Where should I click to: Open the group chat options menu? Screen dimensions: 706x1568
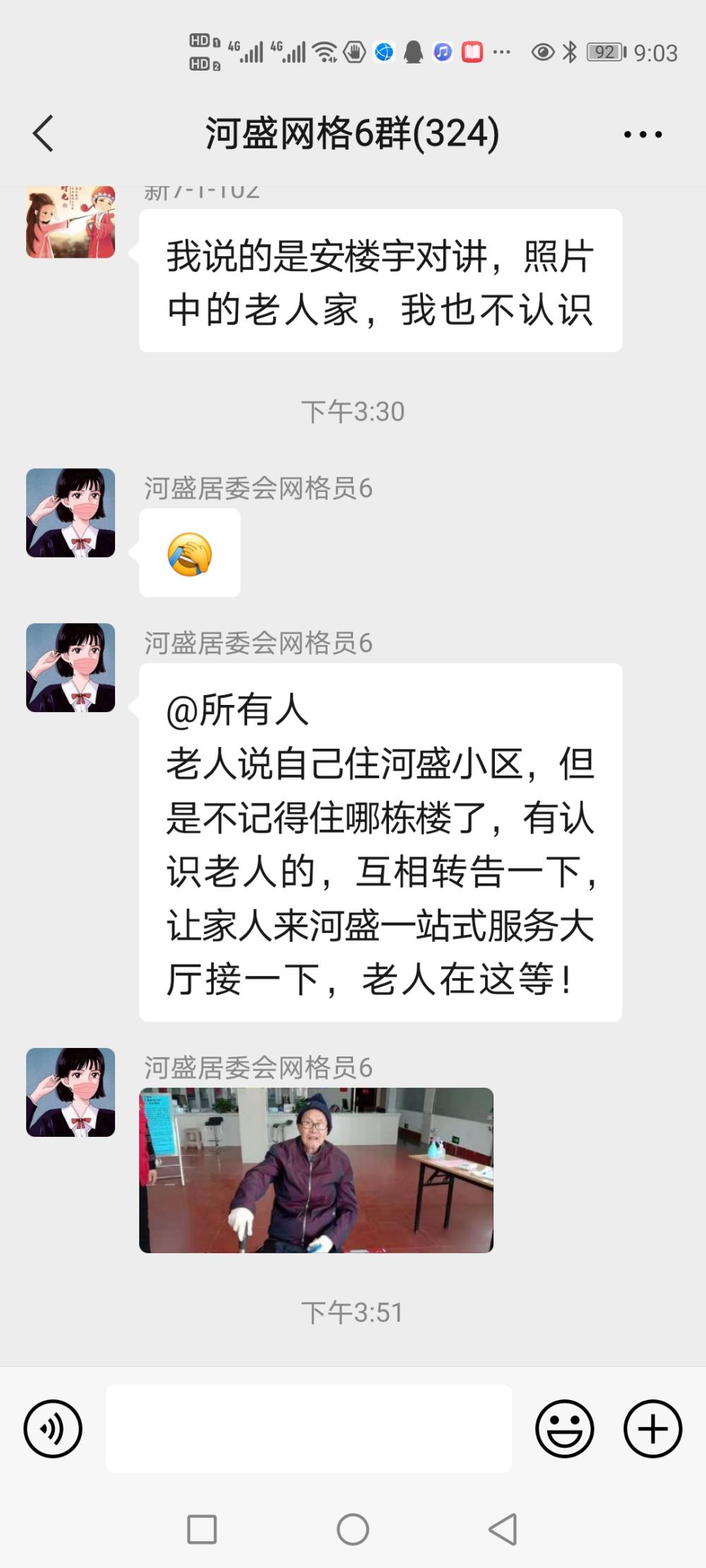click(643, 134)
